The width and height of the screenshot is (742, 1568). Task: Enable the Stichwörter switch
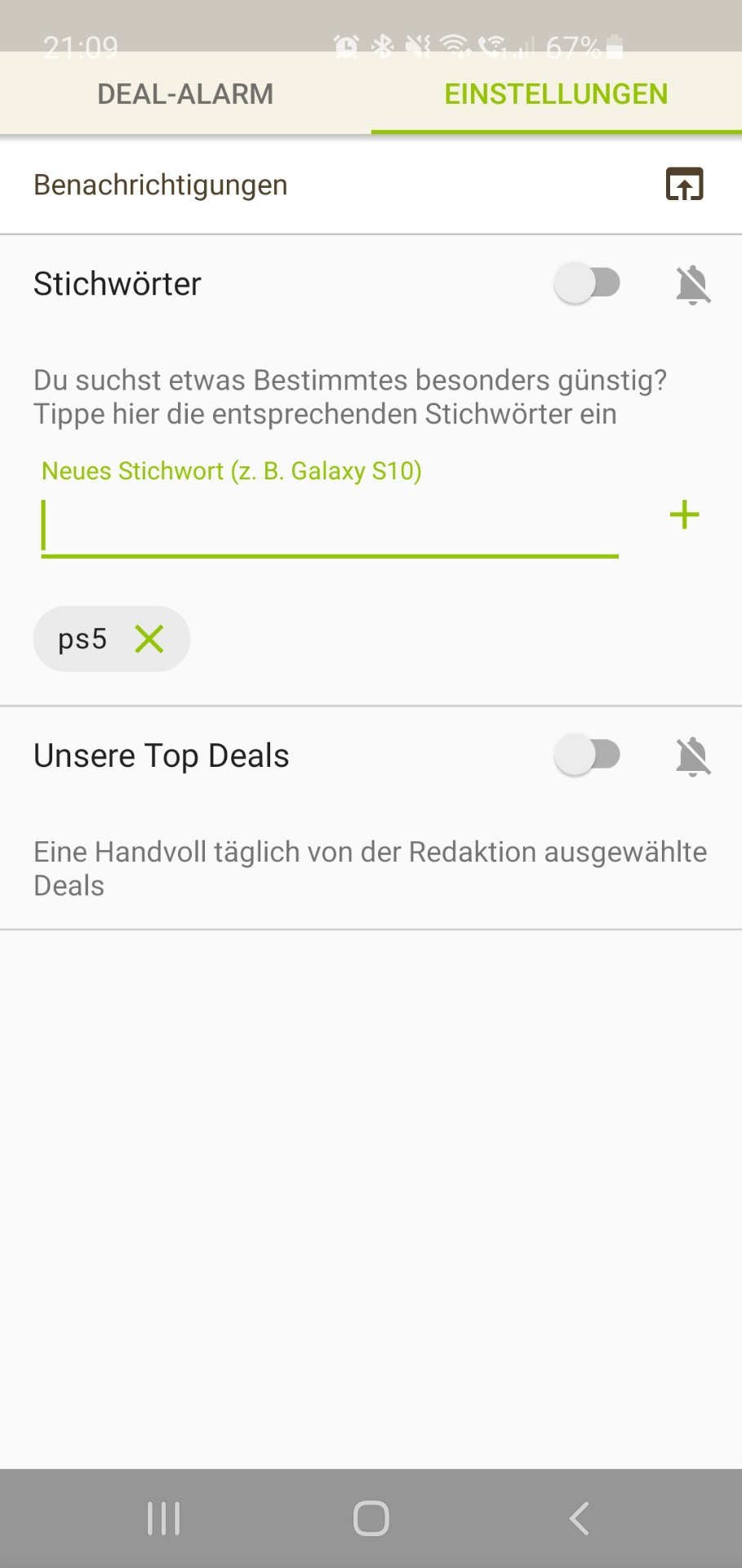click(x=588, y=283)
